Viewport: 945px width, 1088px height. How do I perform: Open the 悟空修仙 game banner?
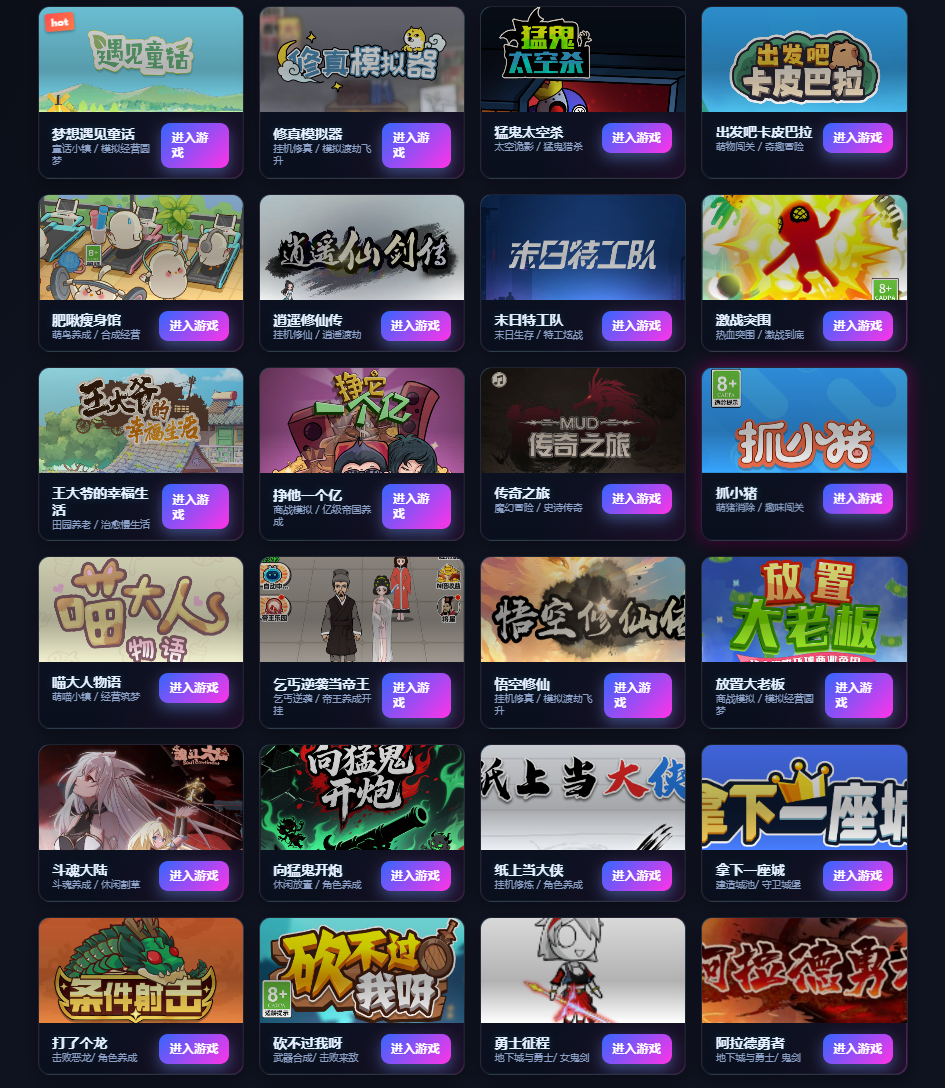tap(583, 610)
